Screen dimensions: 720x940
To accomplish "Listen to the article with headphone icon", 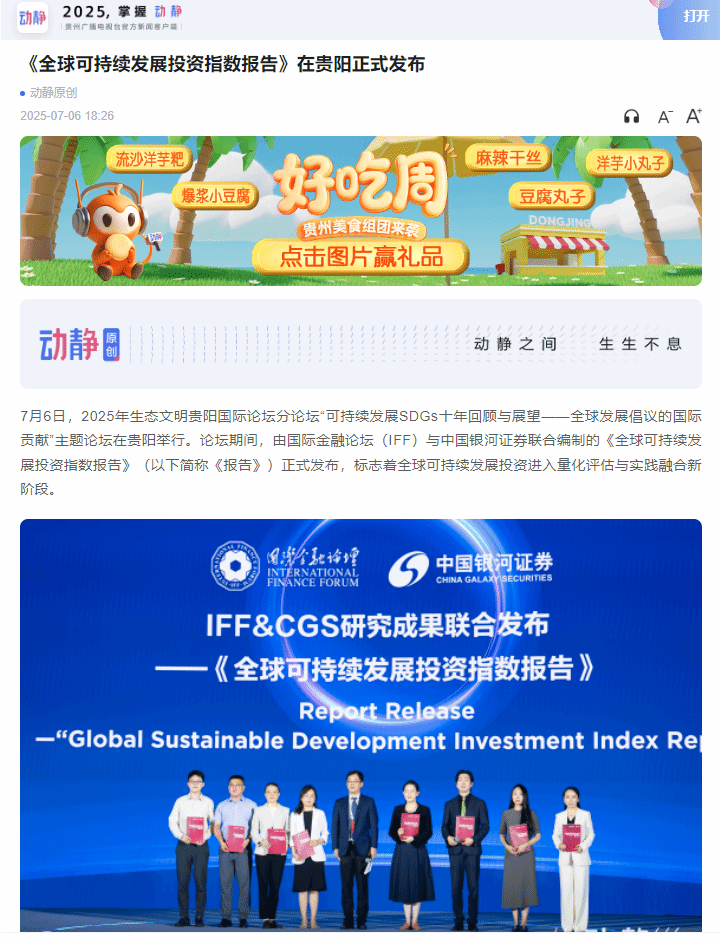I will 631,117.
